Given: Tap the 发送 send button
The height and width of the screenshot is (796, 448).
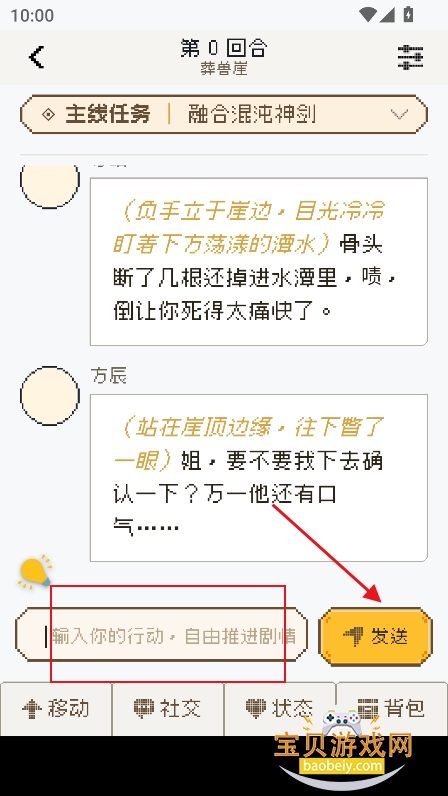Looking at the screenshot, I should [375, 637].
